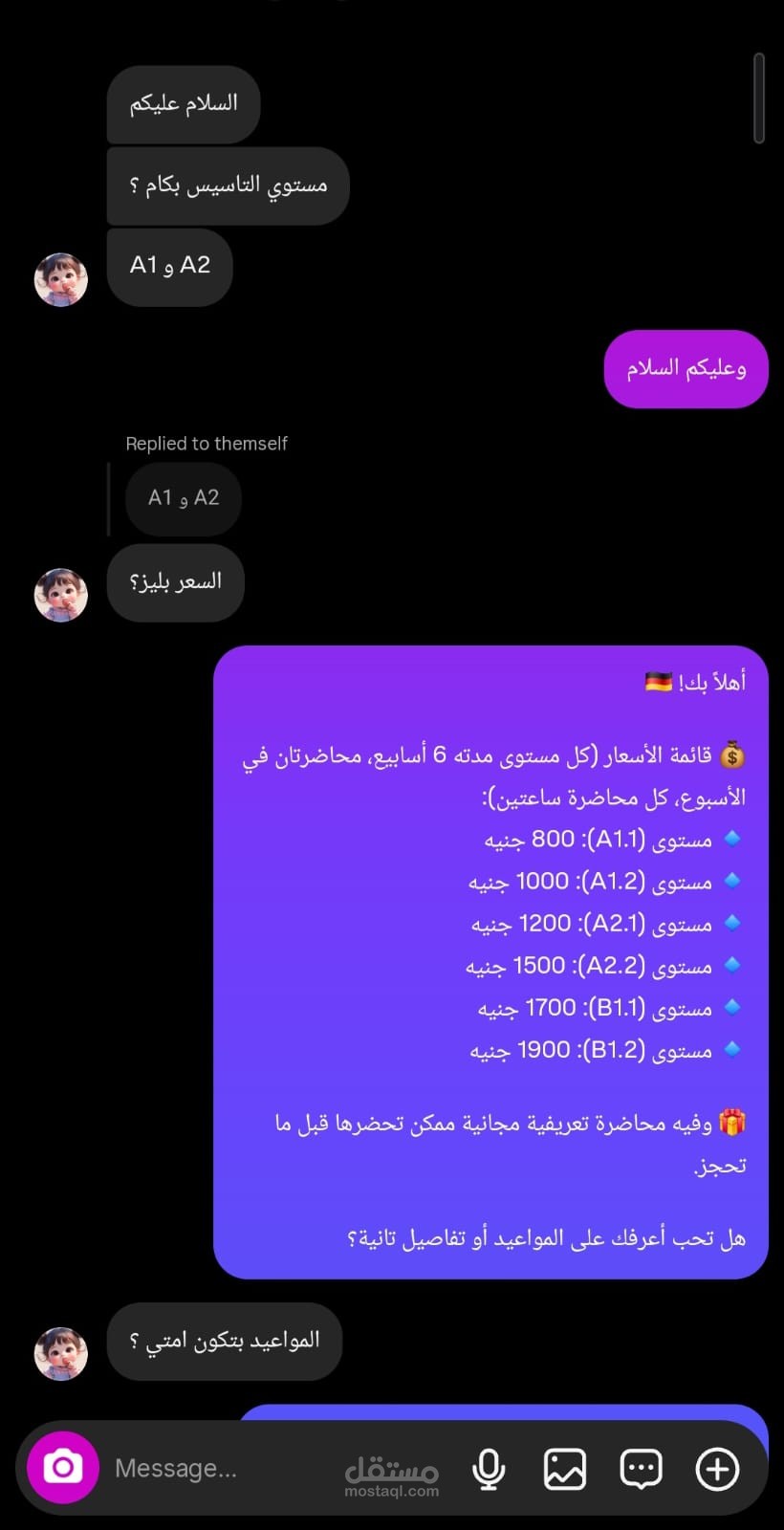This screenshot has width=784, height=1530.
Task: Open the camera from the message bar
Action: [x=63, y=1467]
